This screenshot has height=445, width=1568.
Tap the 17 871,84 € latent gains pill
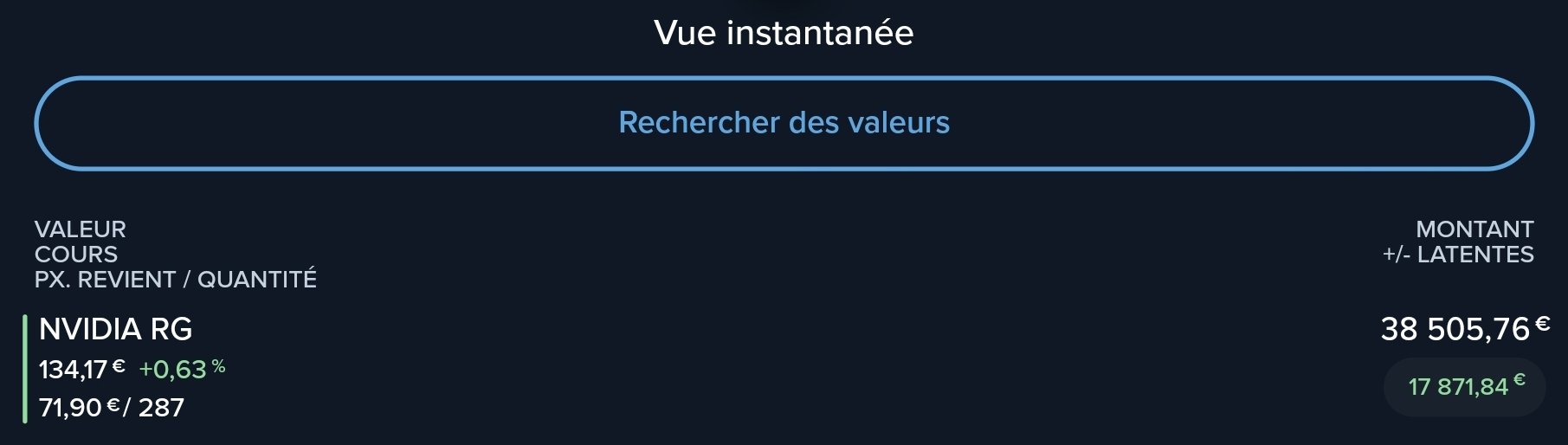click(x=1465, y=386)
